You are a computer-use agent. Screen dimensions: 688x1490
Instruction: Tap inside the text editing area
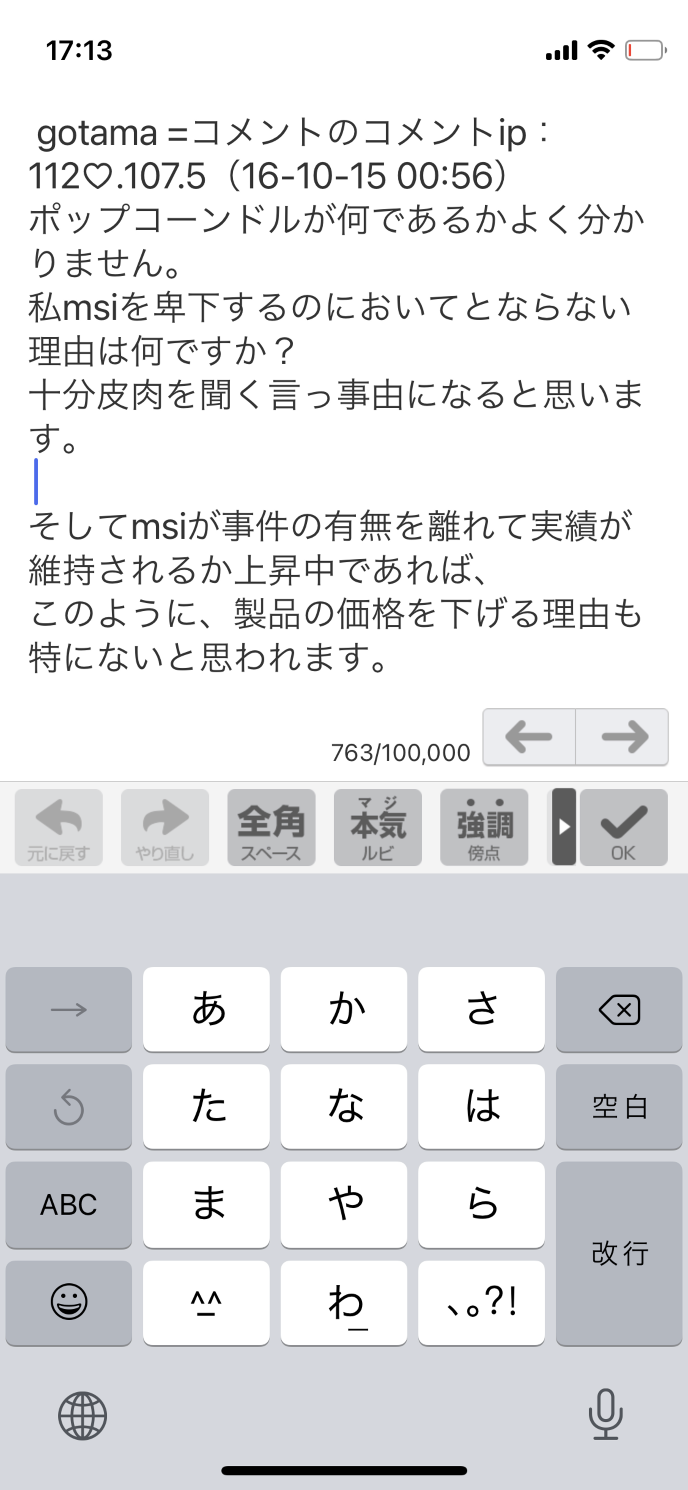point(340,400)
